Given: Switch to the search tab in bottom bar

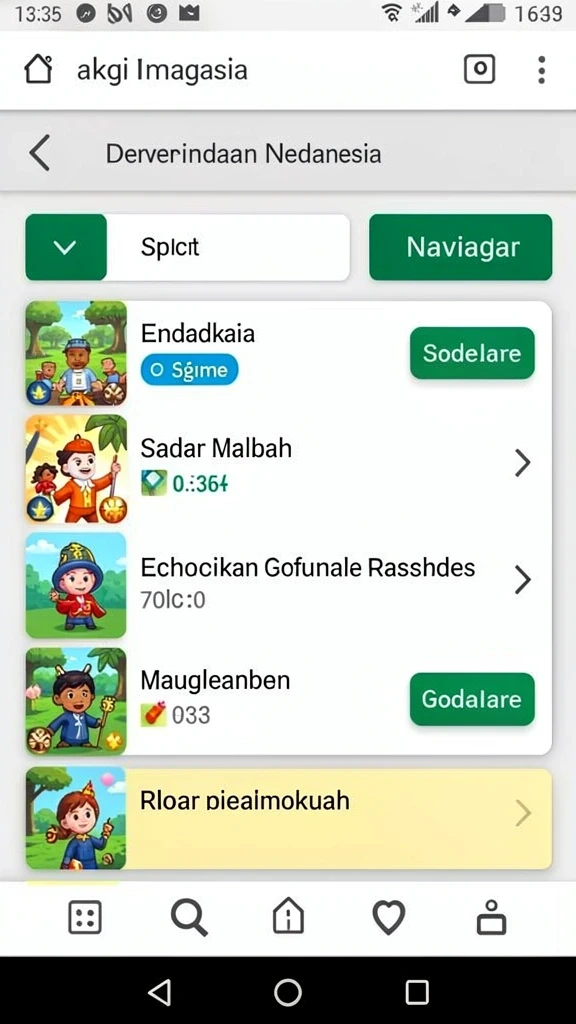Looking at the screenshot, I should pos(189,917).
